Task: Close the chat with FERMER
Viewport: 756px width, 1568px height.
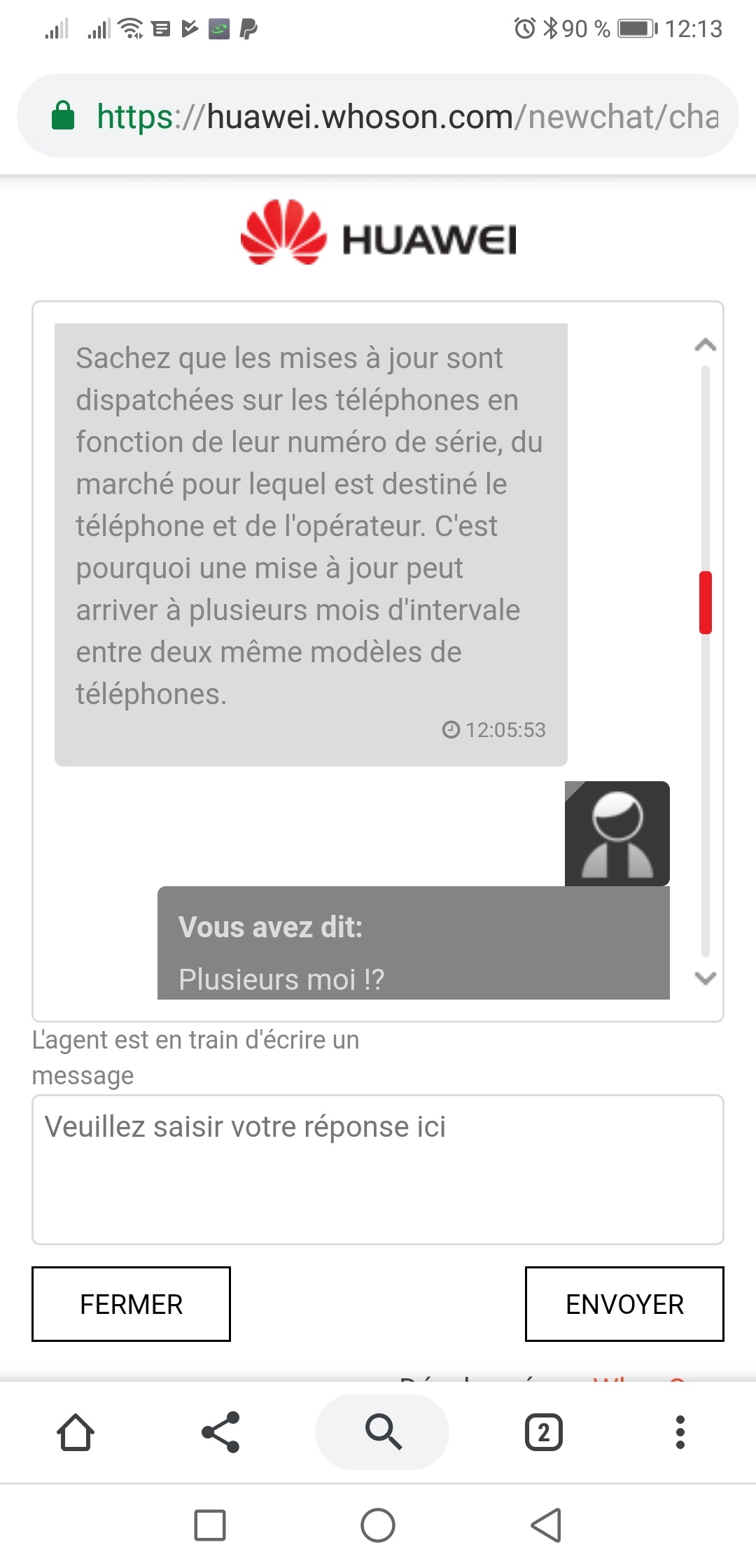Action: tap(131, 1304)
